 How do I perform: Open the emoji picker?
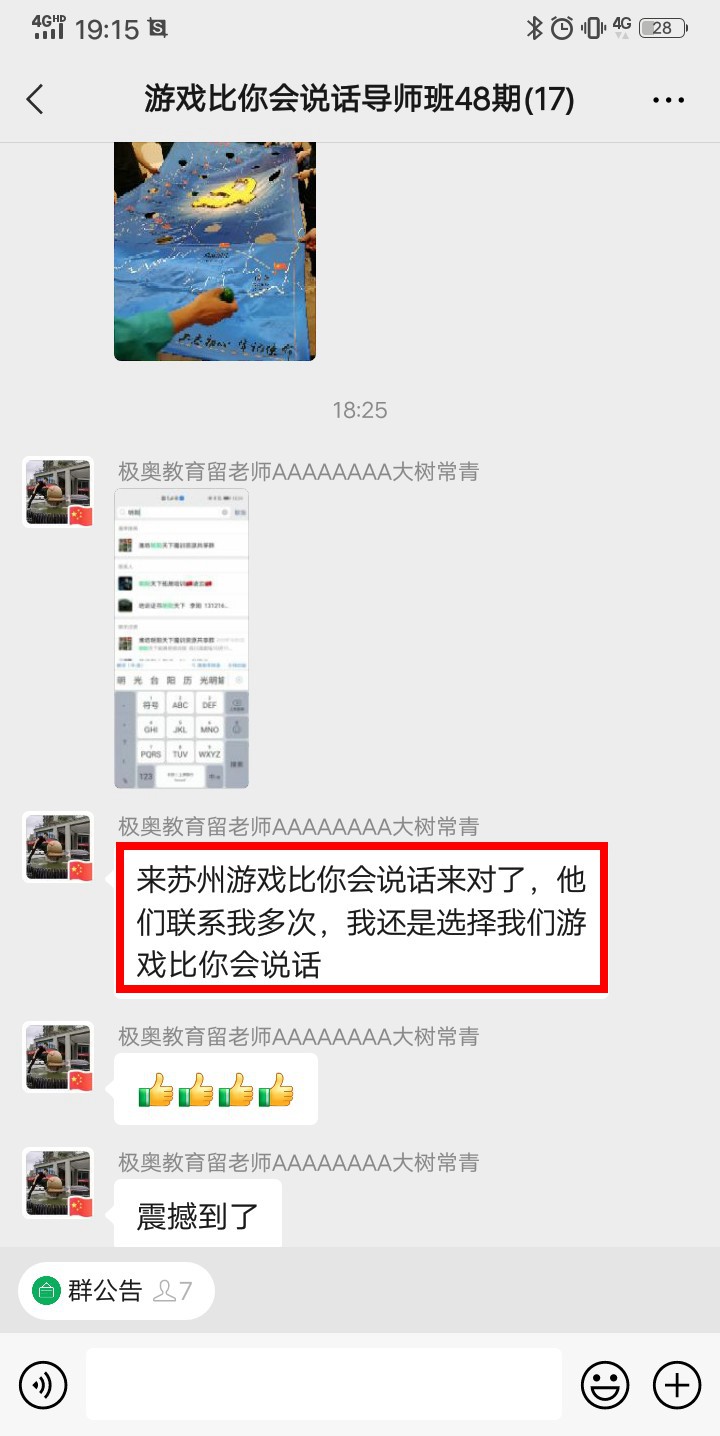605,1385
